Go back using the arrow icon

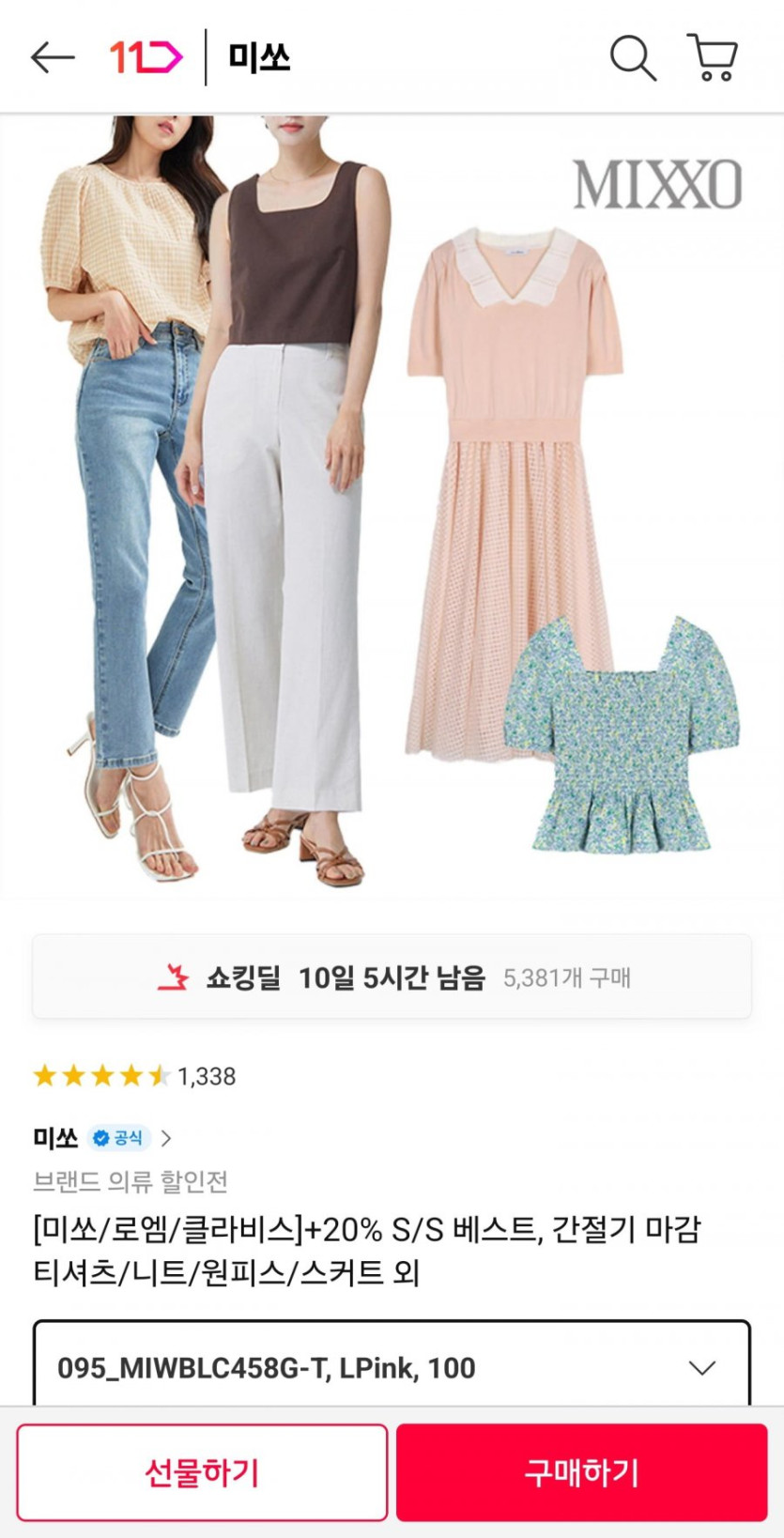(x=53, y=58)
